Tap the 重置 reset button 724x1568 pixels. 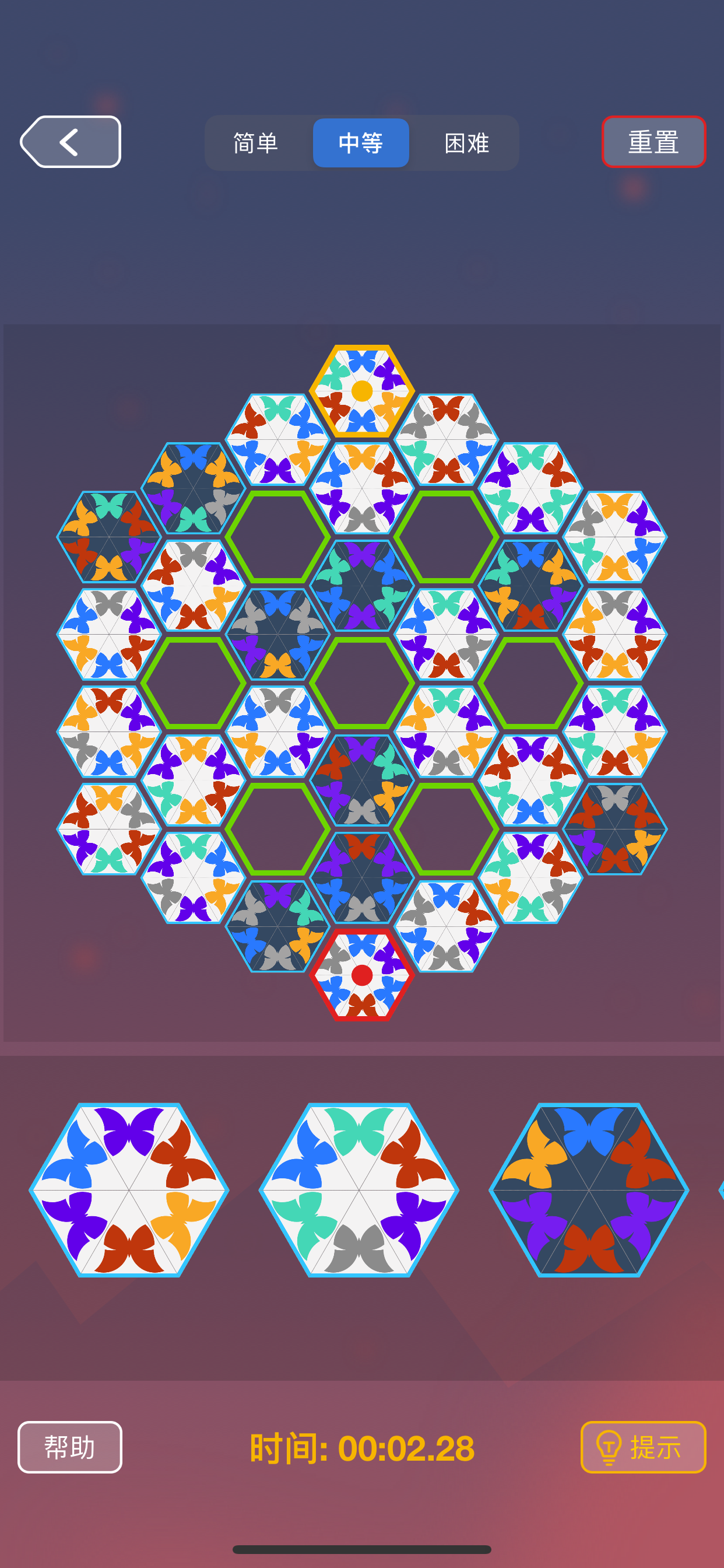pos(653,142)
